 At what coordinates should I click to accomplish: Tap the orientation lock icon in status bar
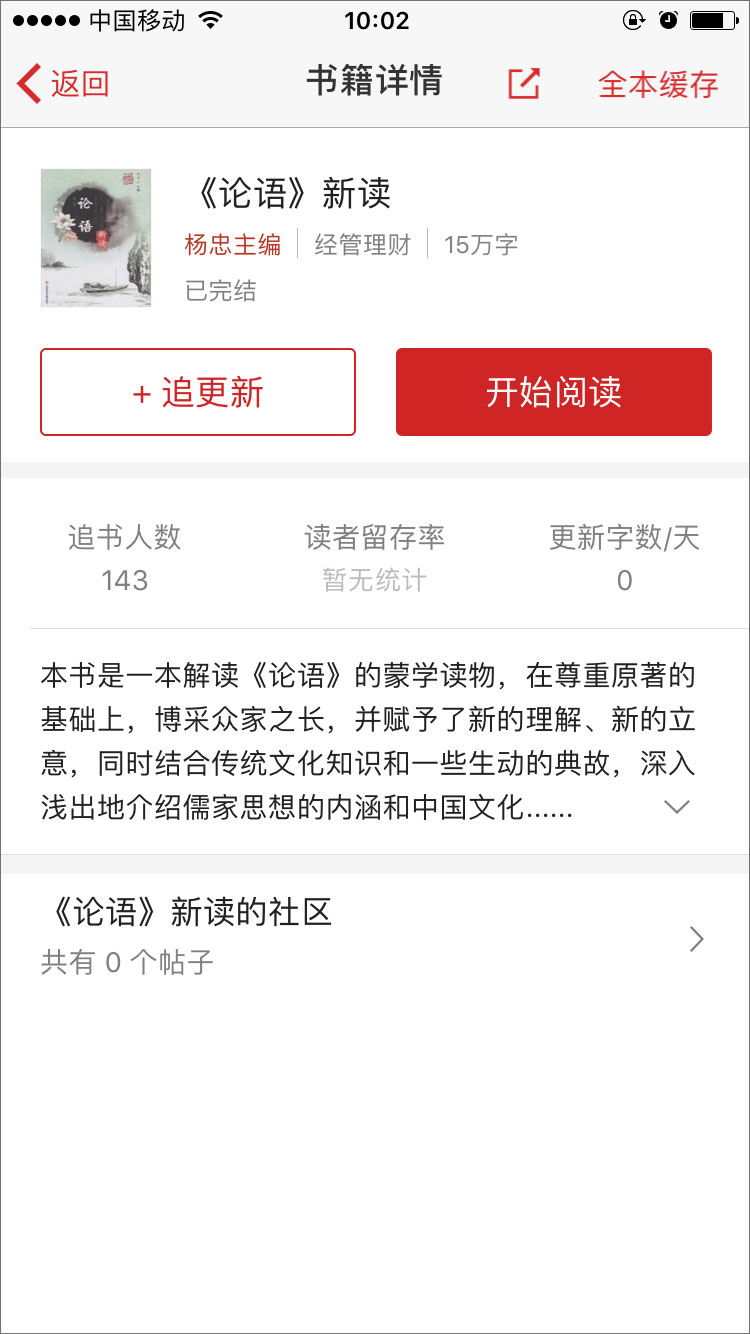633,18
